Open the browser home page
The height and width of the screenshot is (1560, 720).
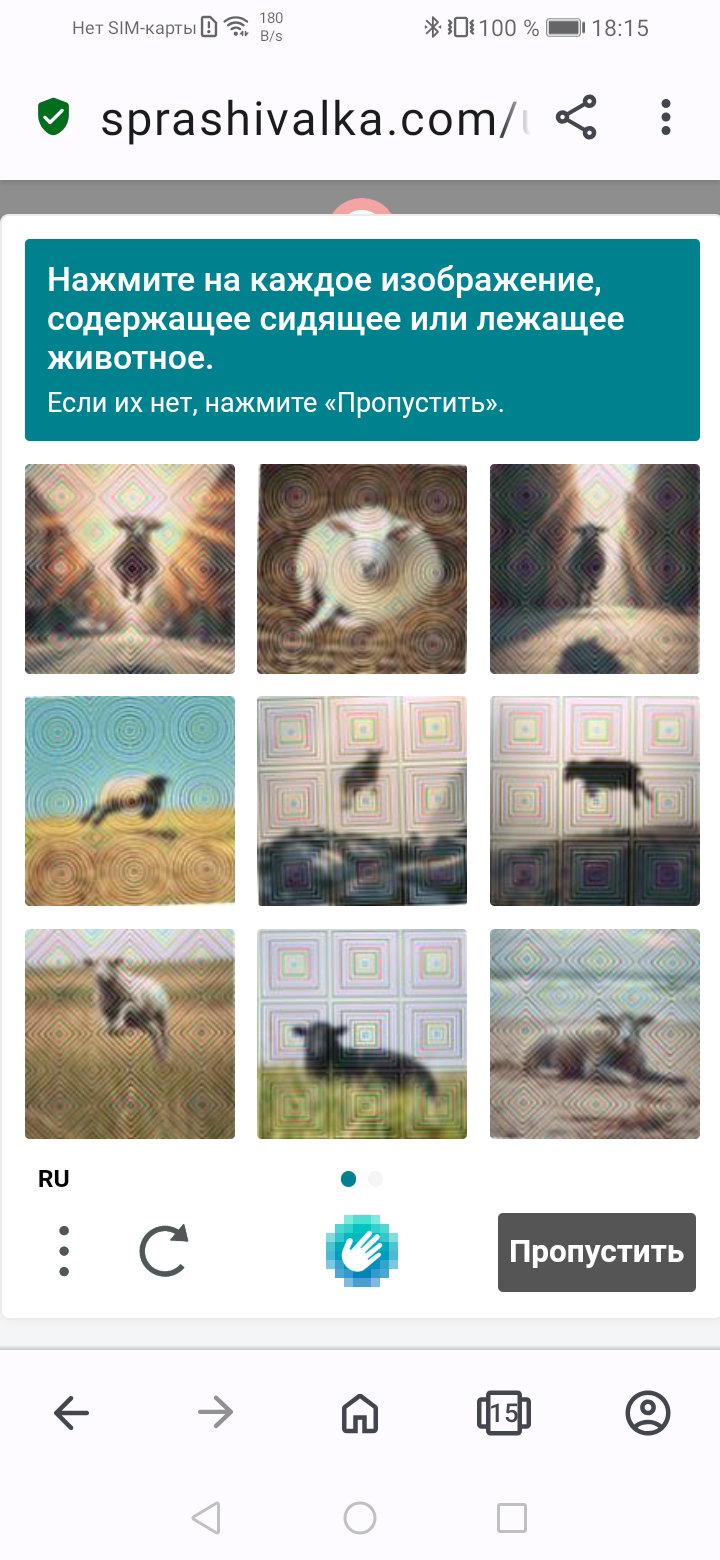[x=360, y=1413]
